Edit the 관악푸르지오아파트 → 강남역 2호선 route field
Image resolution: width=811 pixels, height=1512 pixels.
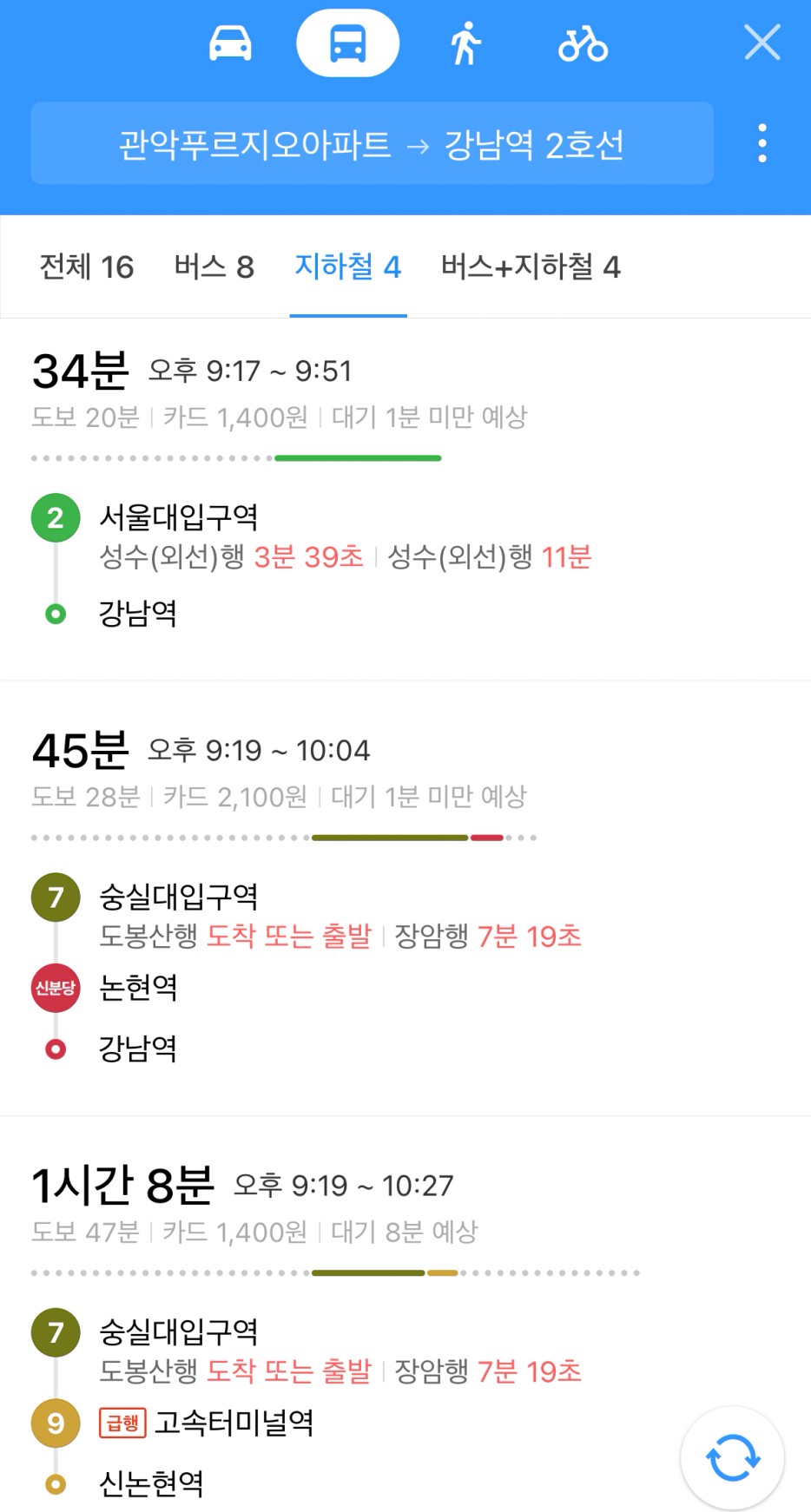click(372, 143)
